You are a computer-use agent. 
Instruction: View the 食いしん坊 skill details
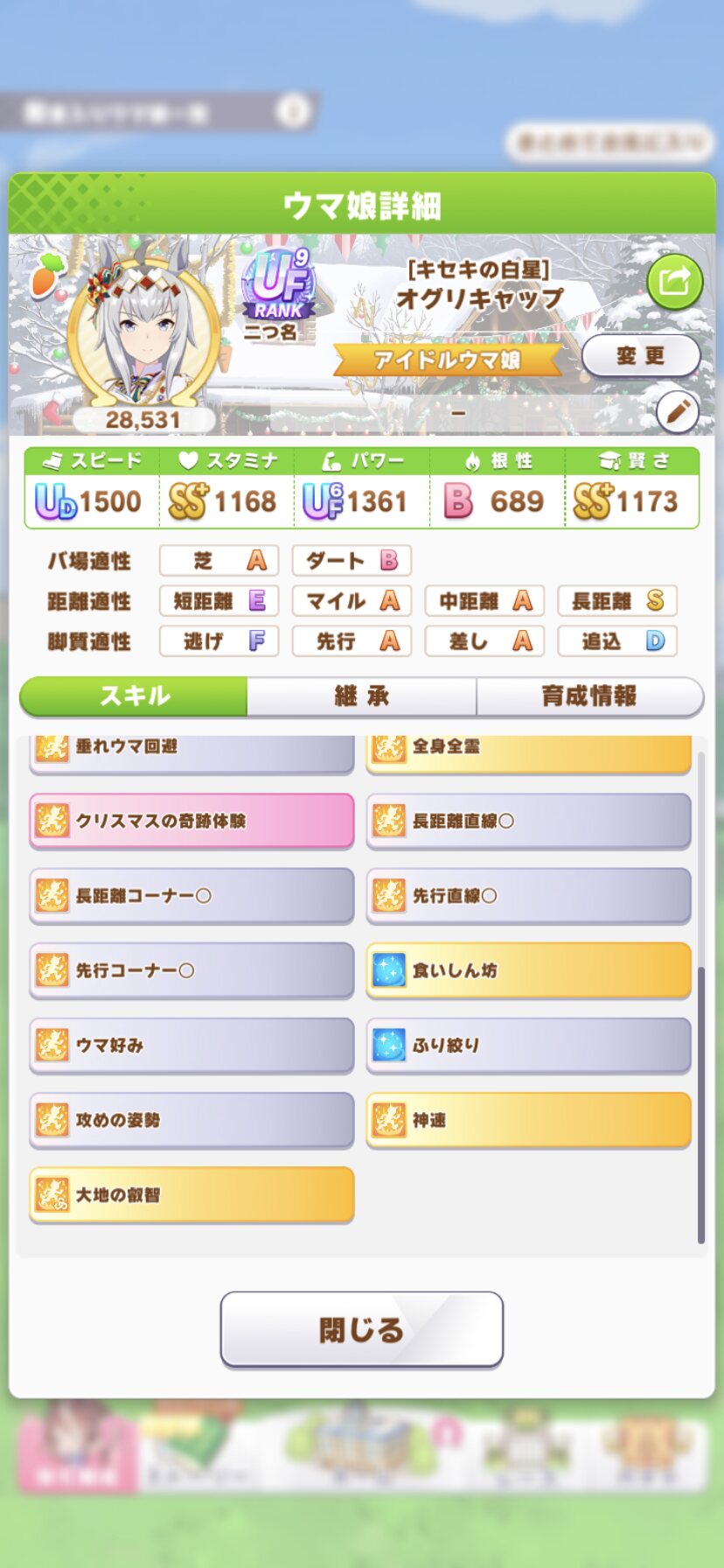[528, 970]
